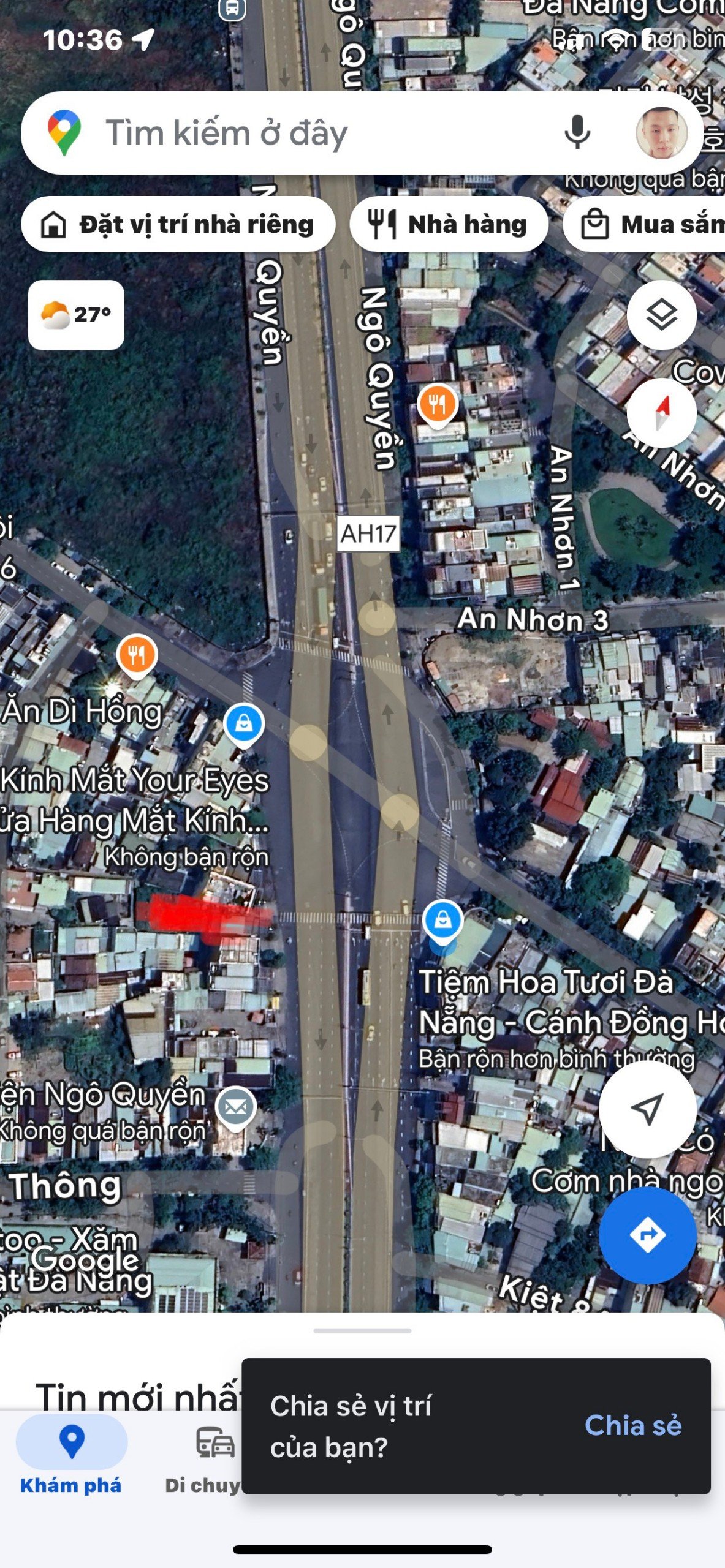Reset map orientation with the compass
This screenshot has height=1568, width=725.
click(661, 413)
